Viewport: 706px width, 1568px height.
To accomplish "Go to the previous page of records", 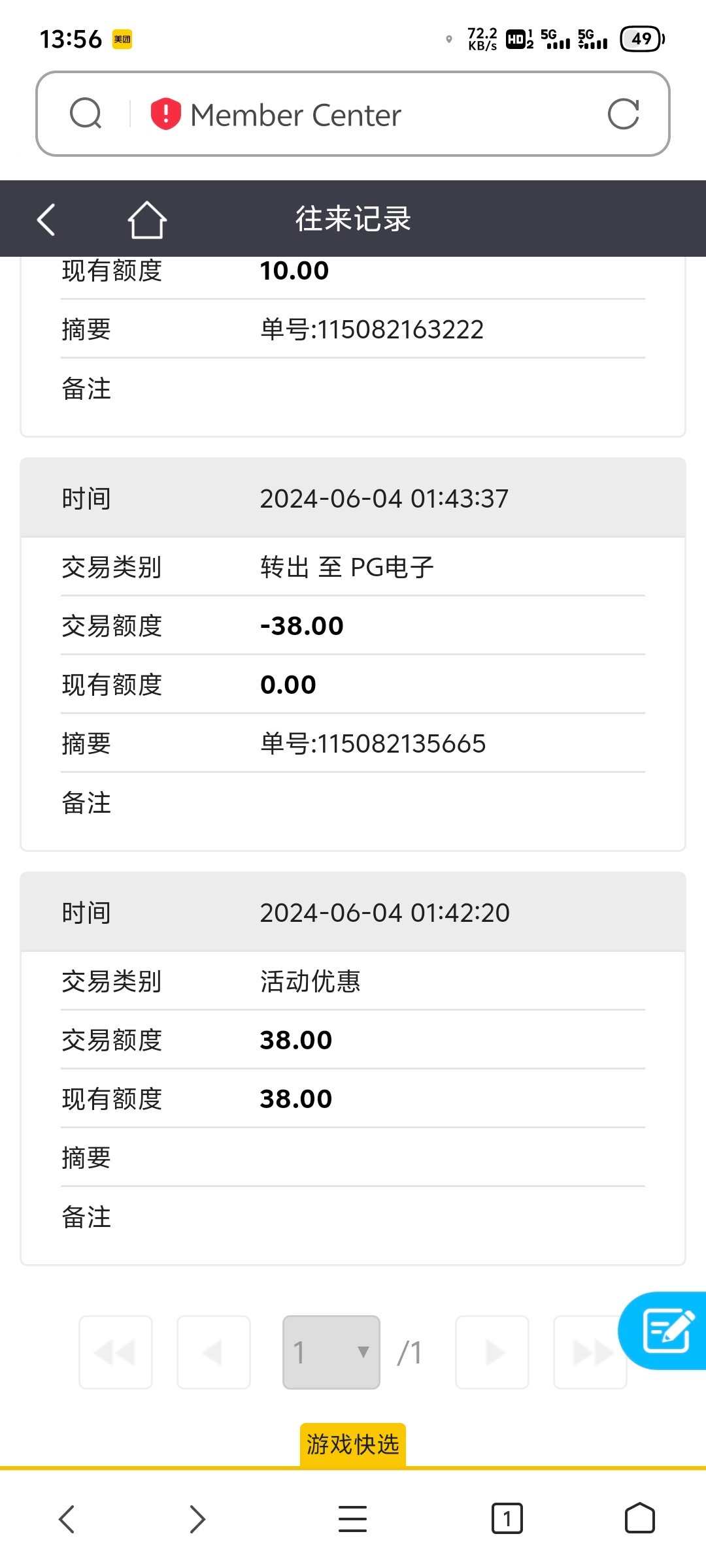I will point(214,1352).
